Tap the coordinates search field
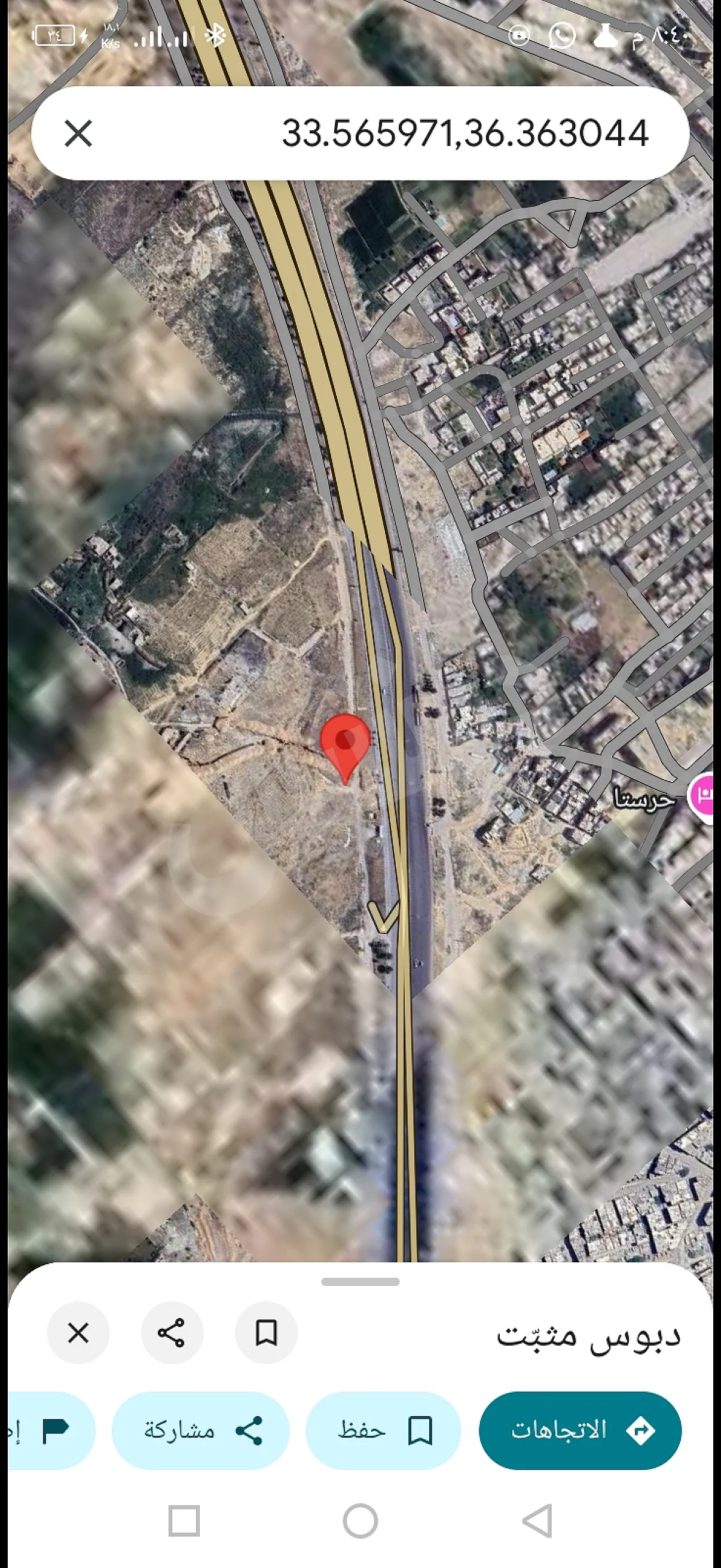The image size is (721, 1568). click(x=426, y=133)
